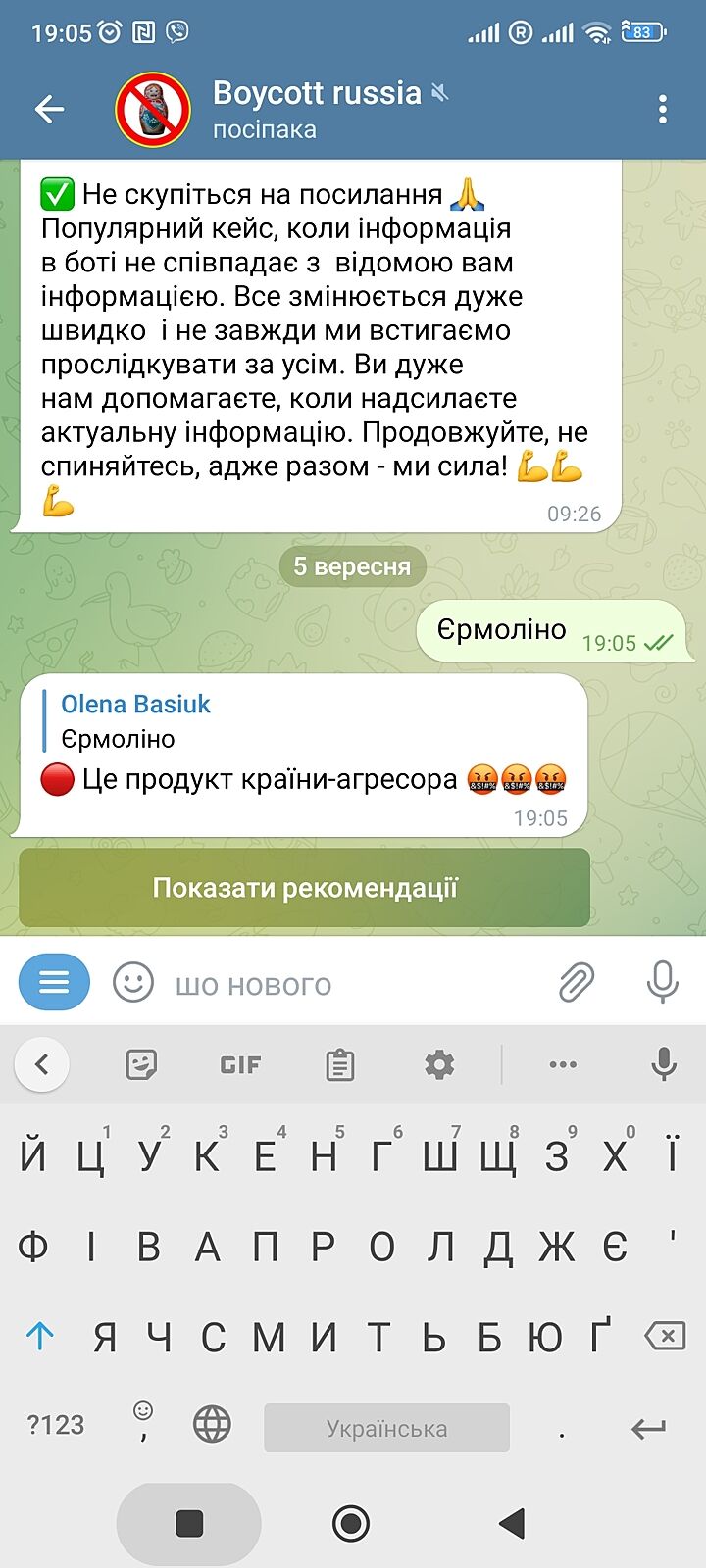Start keyboard voice typing

tap(664, 1064)
